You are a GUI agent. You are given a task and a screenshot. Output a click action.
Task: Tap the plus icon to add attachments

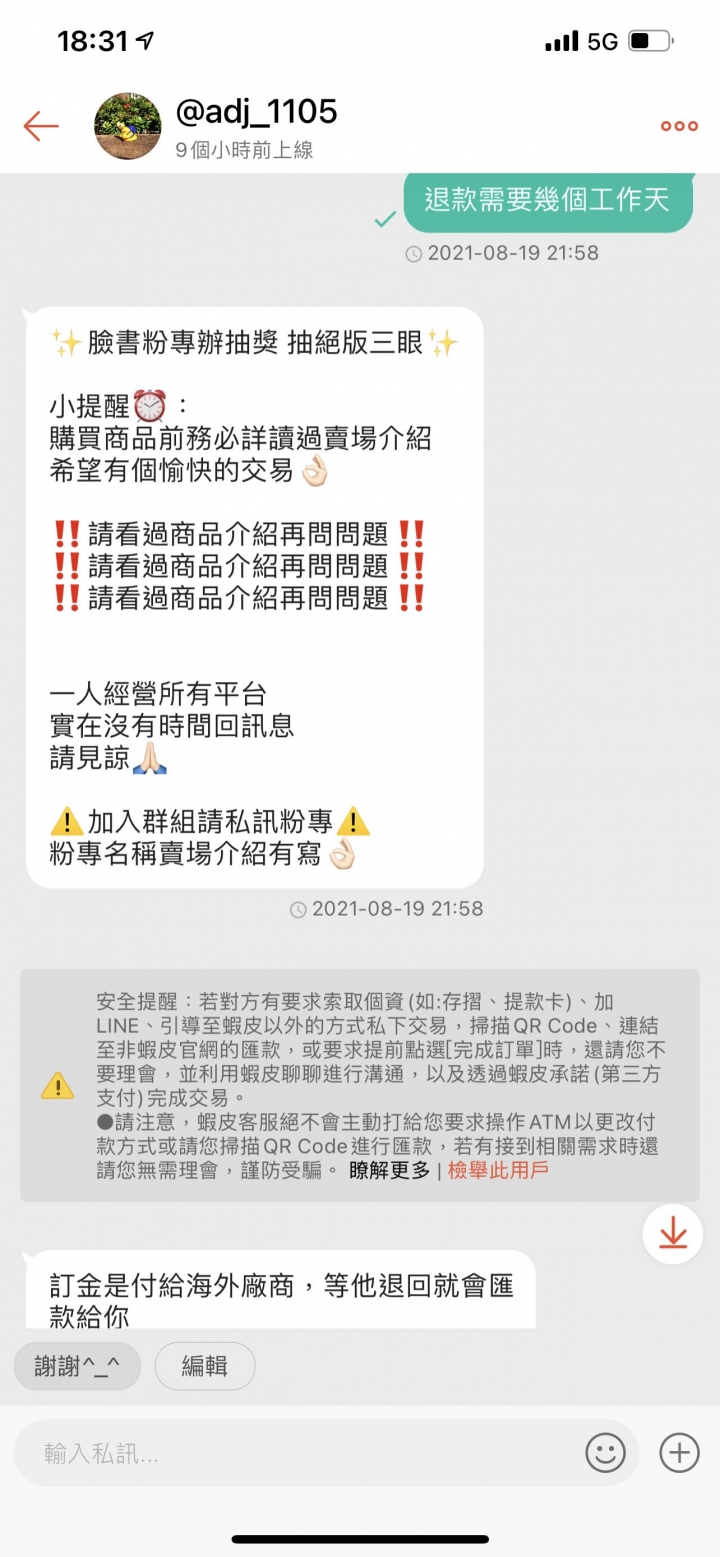coord(678,1453)
